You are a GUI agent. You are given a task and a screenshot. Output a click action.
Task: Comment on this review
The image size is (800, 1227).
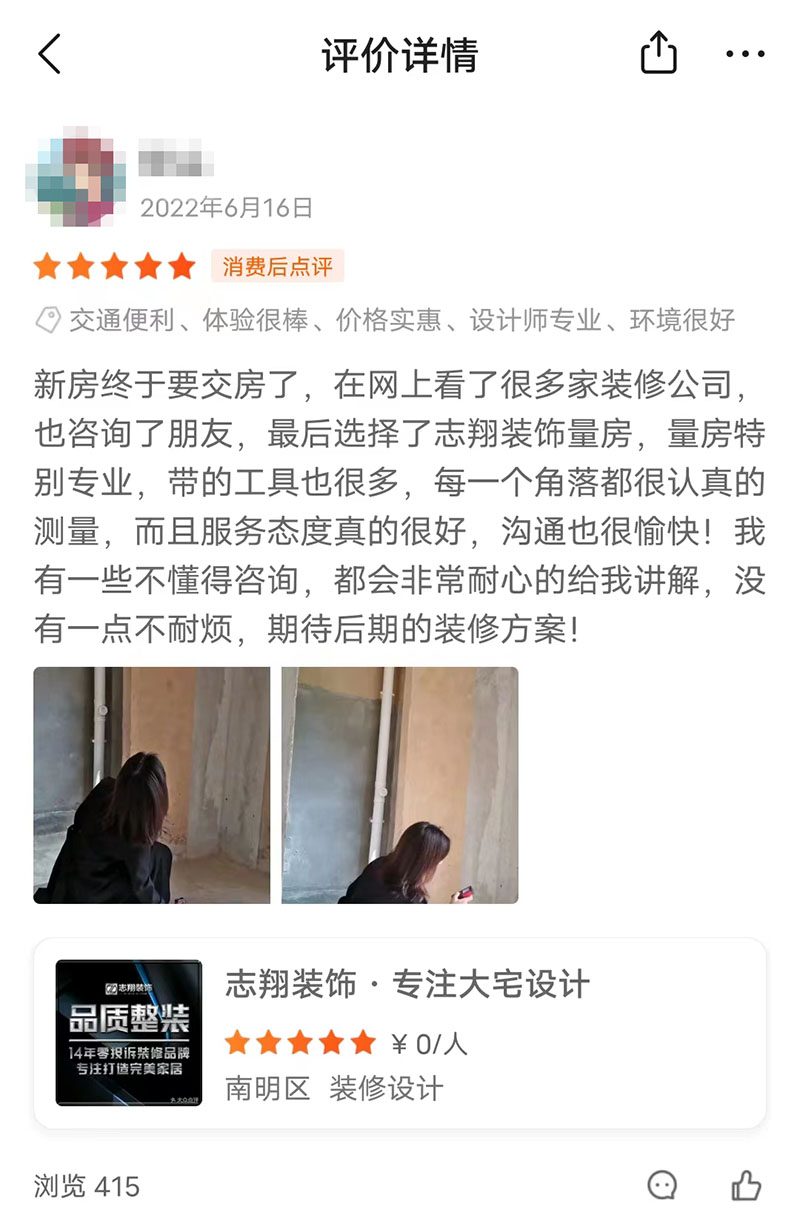(662, 1185)
